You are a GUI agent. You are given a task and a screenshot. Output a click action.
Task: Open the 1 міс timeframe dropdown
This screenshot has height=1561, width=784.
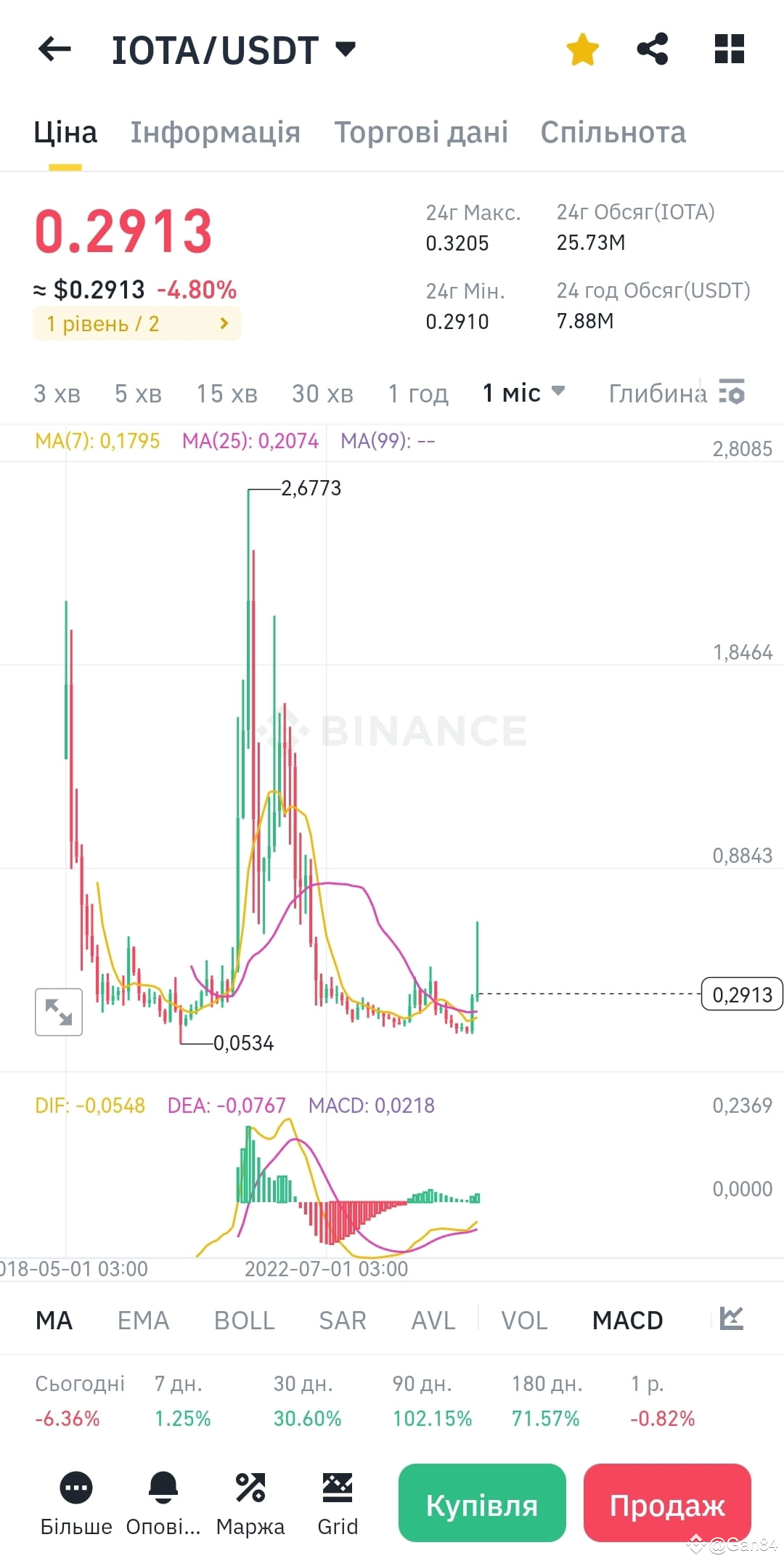[x=523, y=392]
